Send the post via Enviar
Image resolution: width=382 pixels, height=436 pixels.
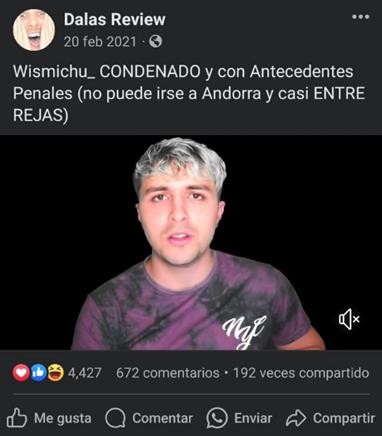coord(239,418)
